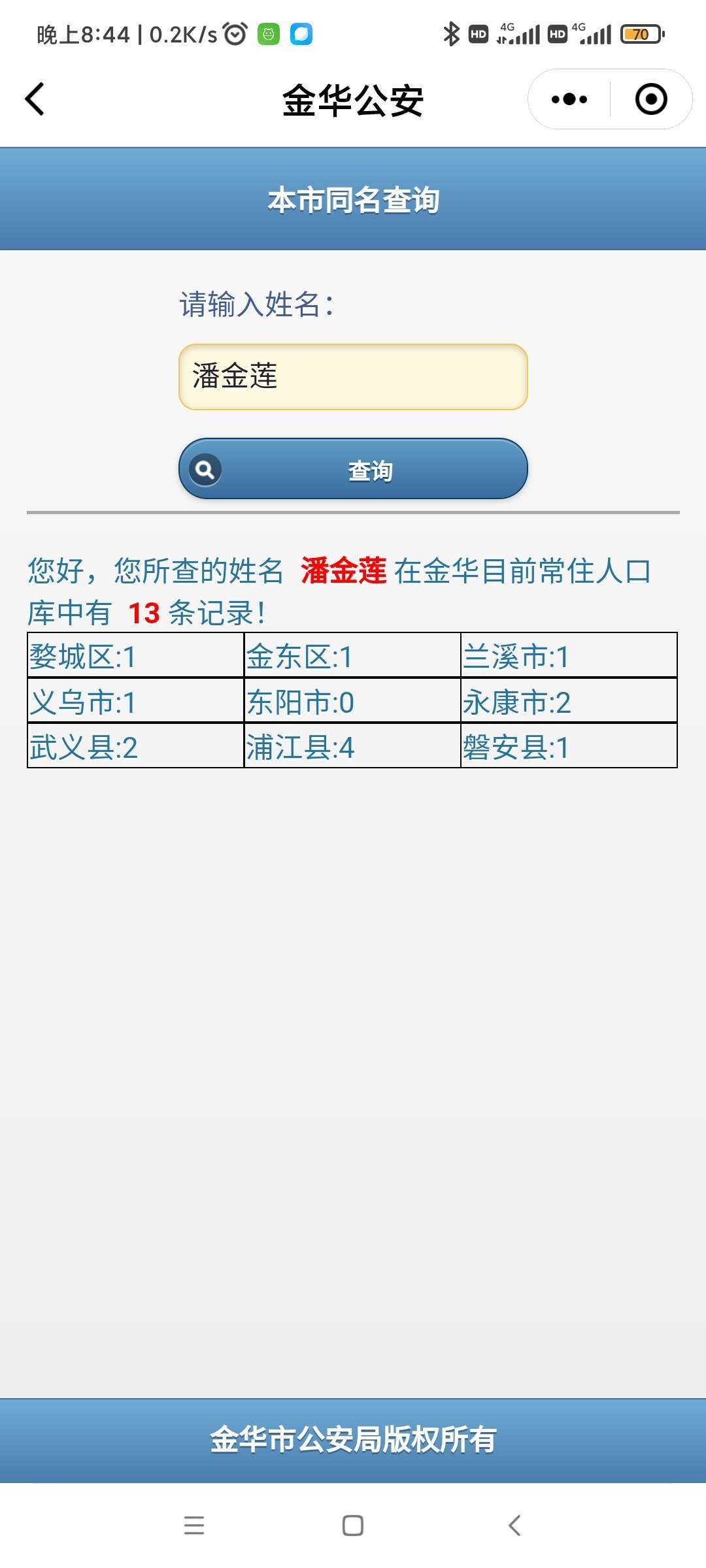The height and width of the screenshot is (1568, 706).
Task: Go back using the top-left arrow
Action: coord(35,99)
